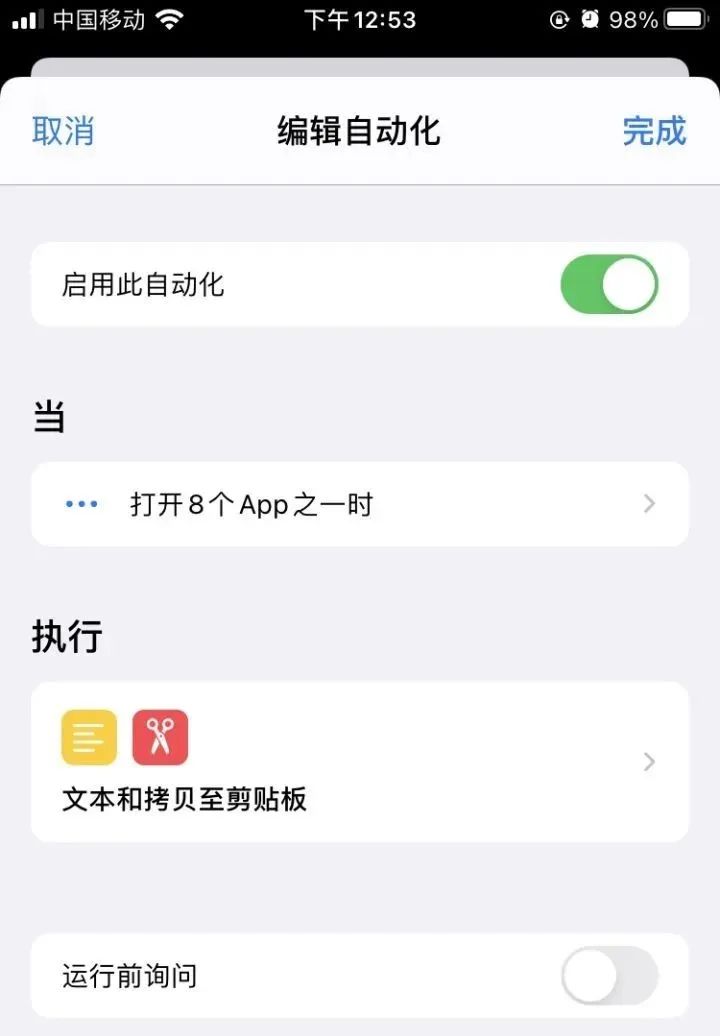Screen dimensions: 720x1036
Task: Tap the 中国移动 carrier label
Action: point(100,19)
